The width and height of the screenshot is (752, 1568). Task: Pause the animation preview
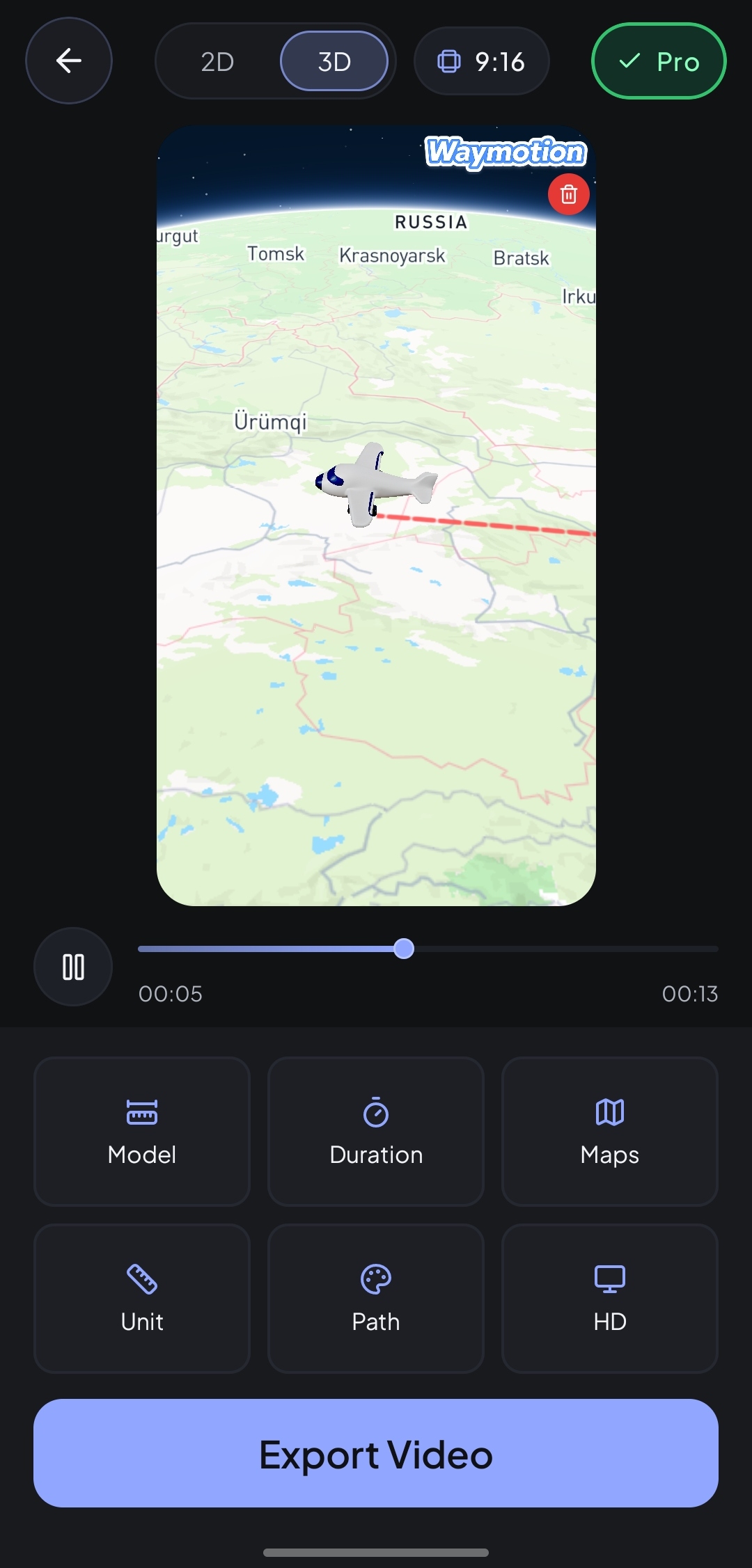coord(73,967)
